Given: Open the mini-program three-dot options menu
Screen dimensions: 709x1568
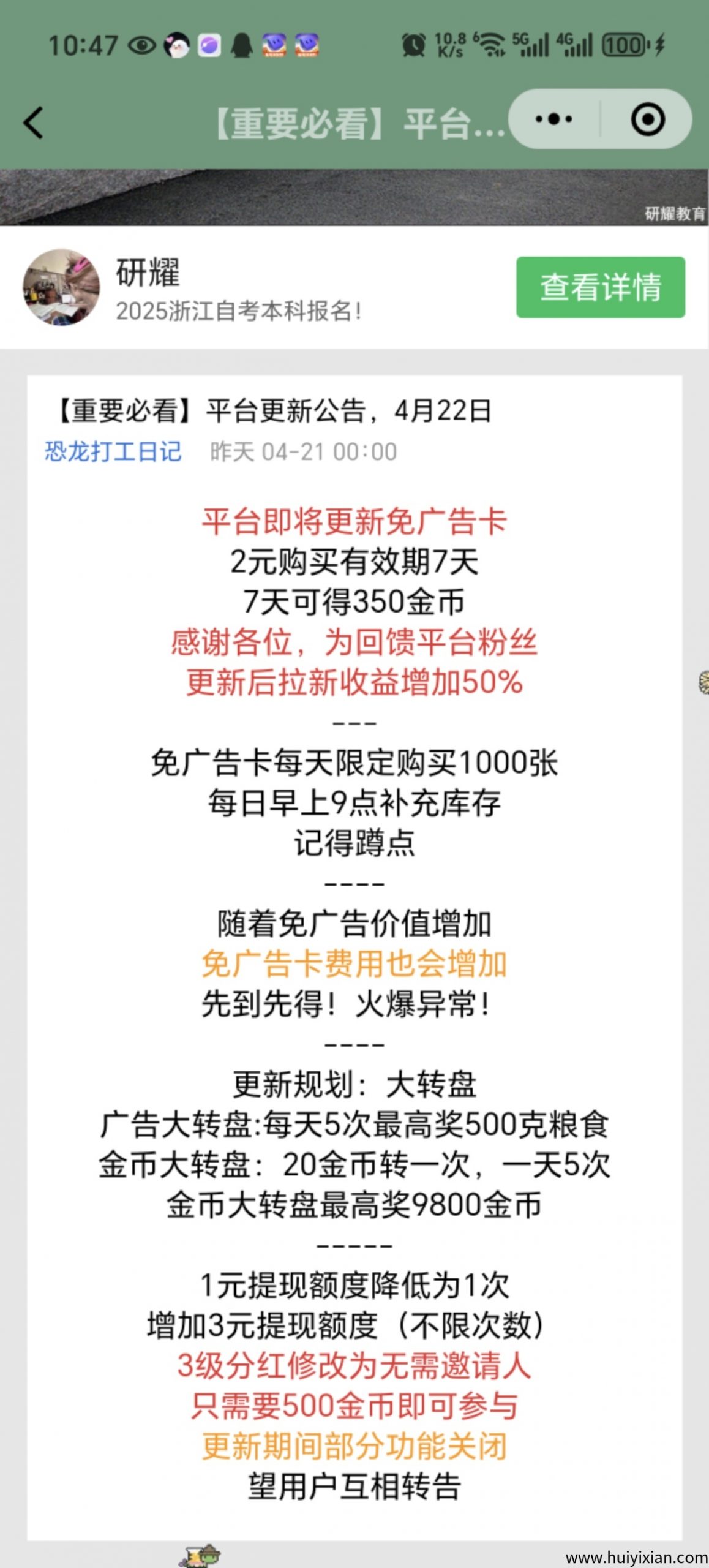Looking at the screenshot, I should click(x=553, y=120).
